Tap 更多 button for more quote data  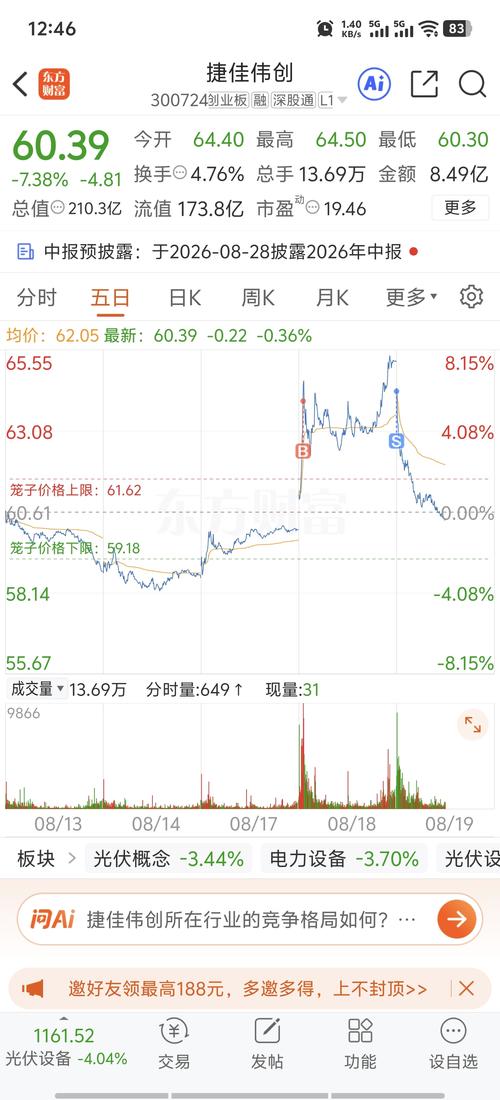(x=460, y=208)
